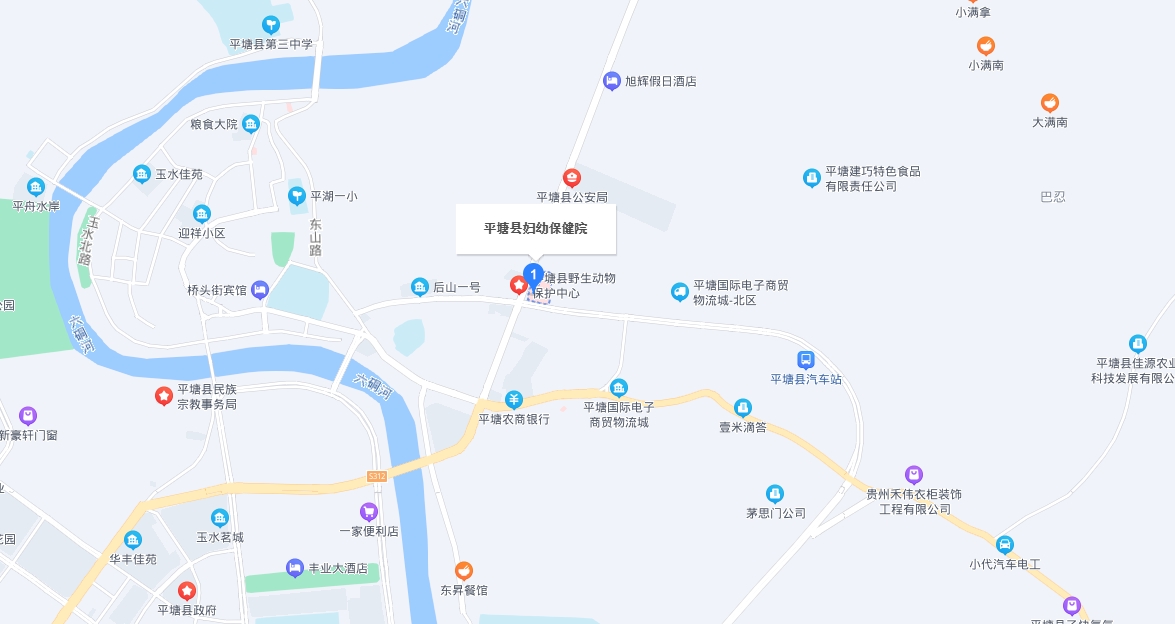The height and width of the screenshot is (624, 1175).
Task: Select the 东昇餐馆 restaurant marker
Action: 464,571
